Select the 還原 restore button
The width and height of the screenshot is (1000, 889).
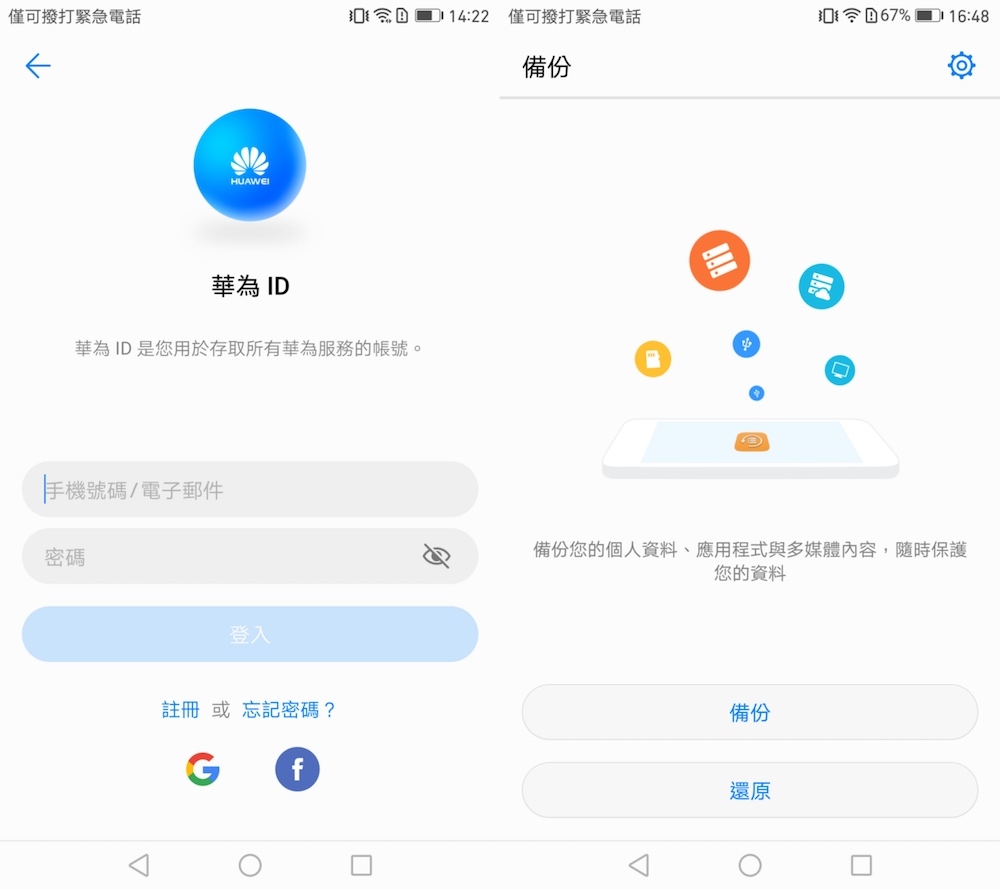(x=750, y=791)
